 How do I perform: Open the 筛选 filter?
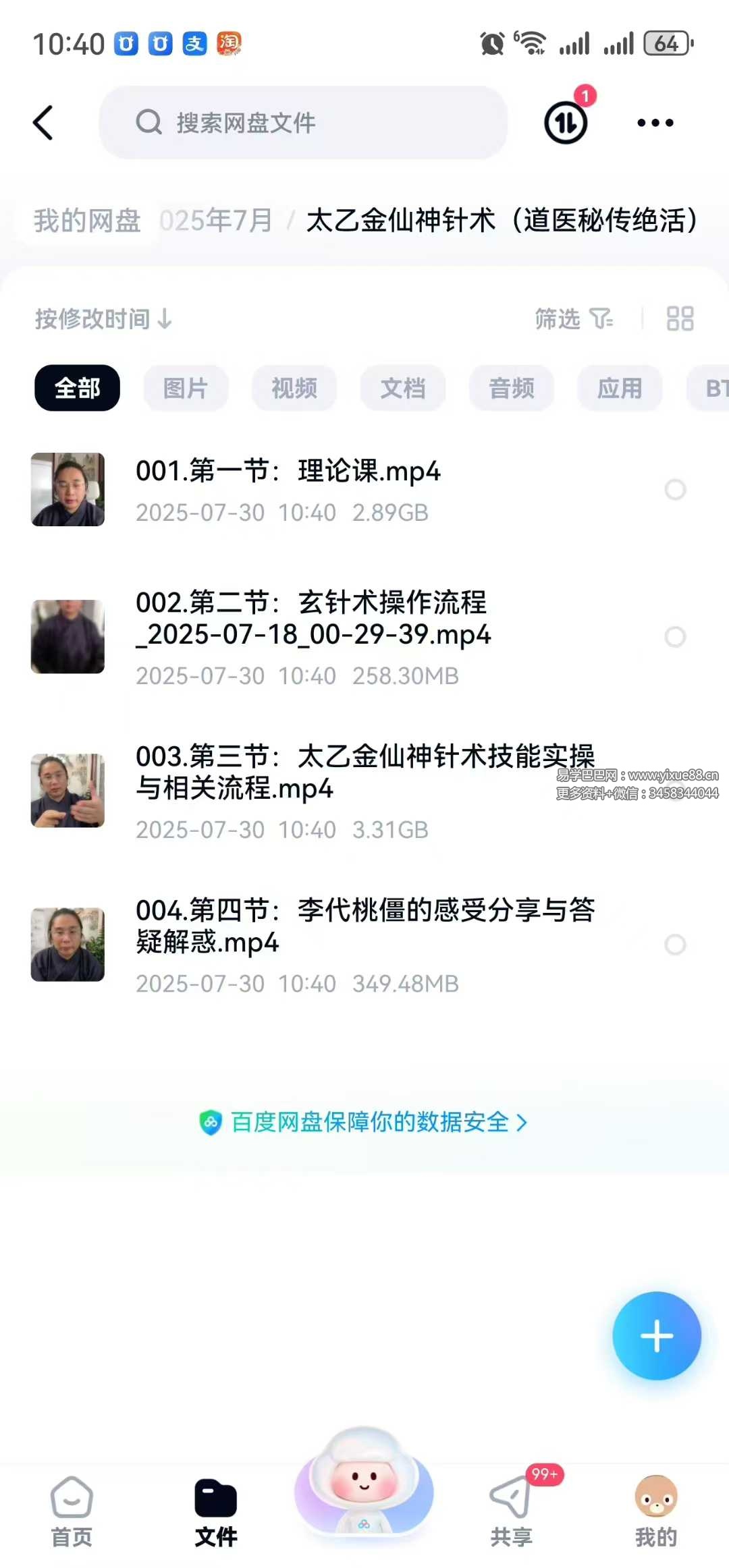click(573, 318)
